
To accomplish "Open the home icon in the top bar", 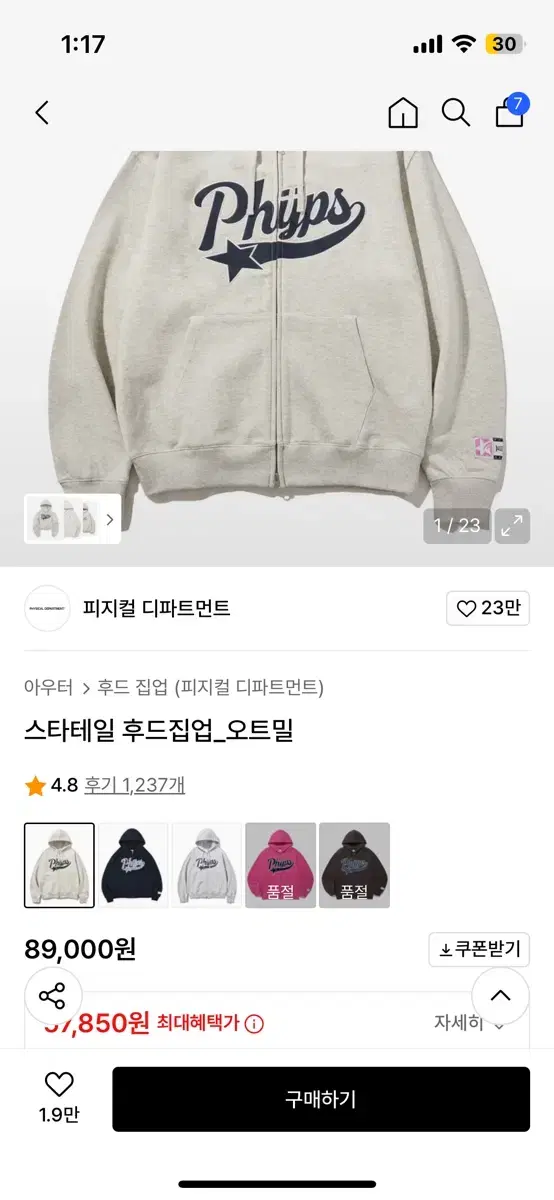I will tap(403, 113).
